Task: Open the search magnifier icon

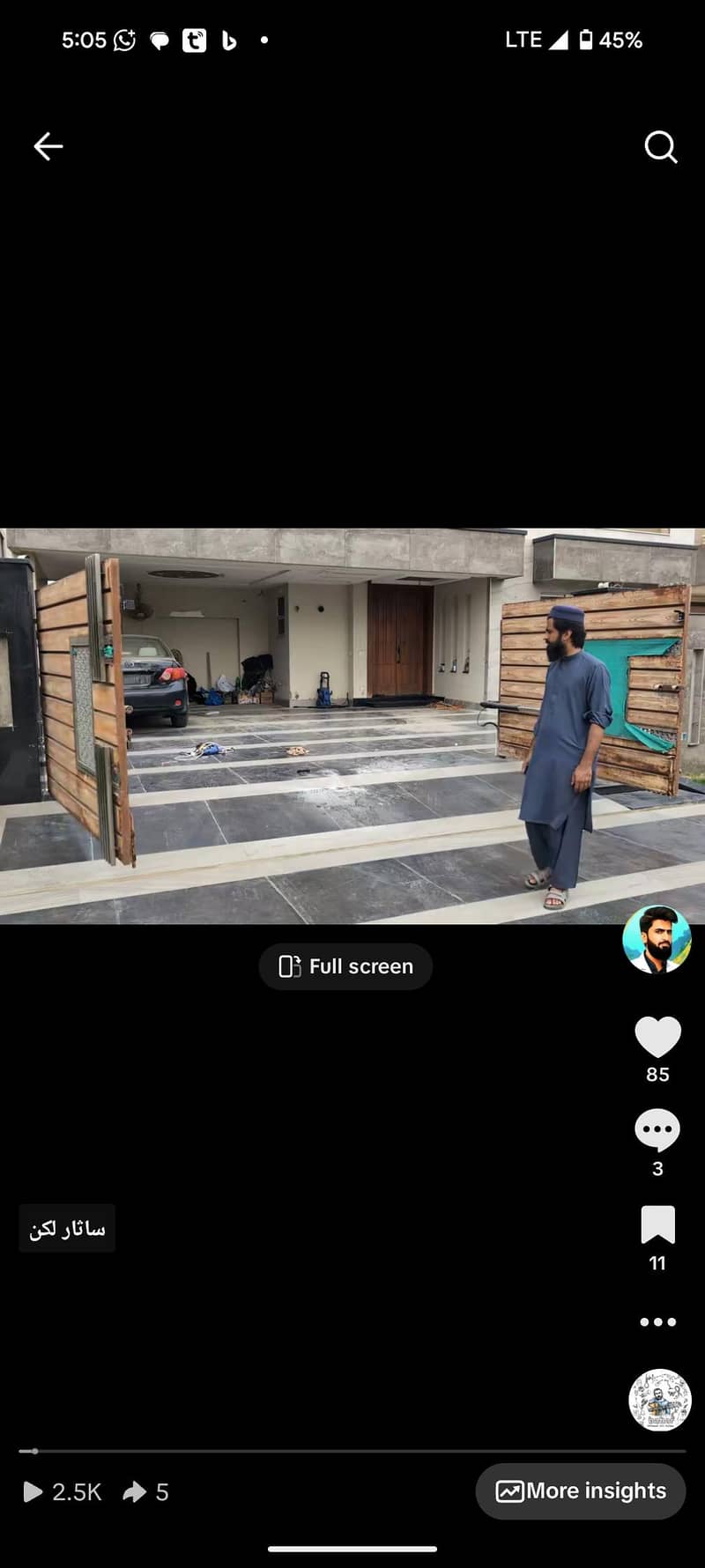Action: pos(660,147)
